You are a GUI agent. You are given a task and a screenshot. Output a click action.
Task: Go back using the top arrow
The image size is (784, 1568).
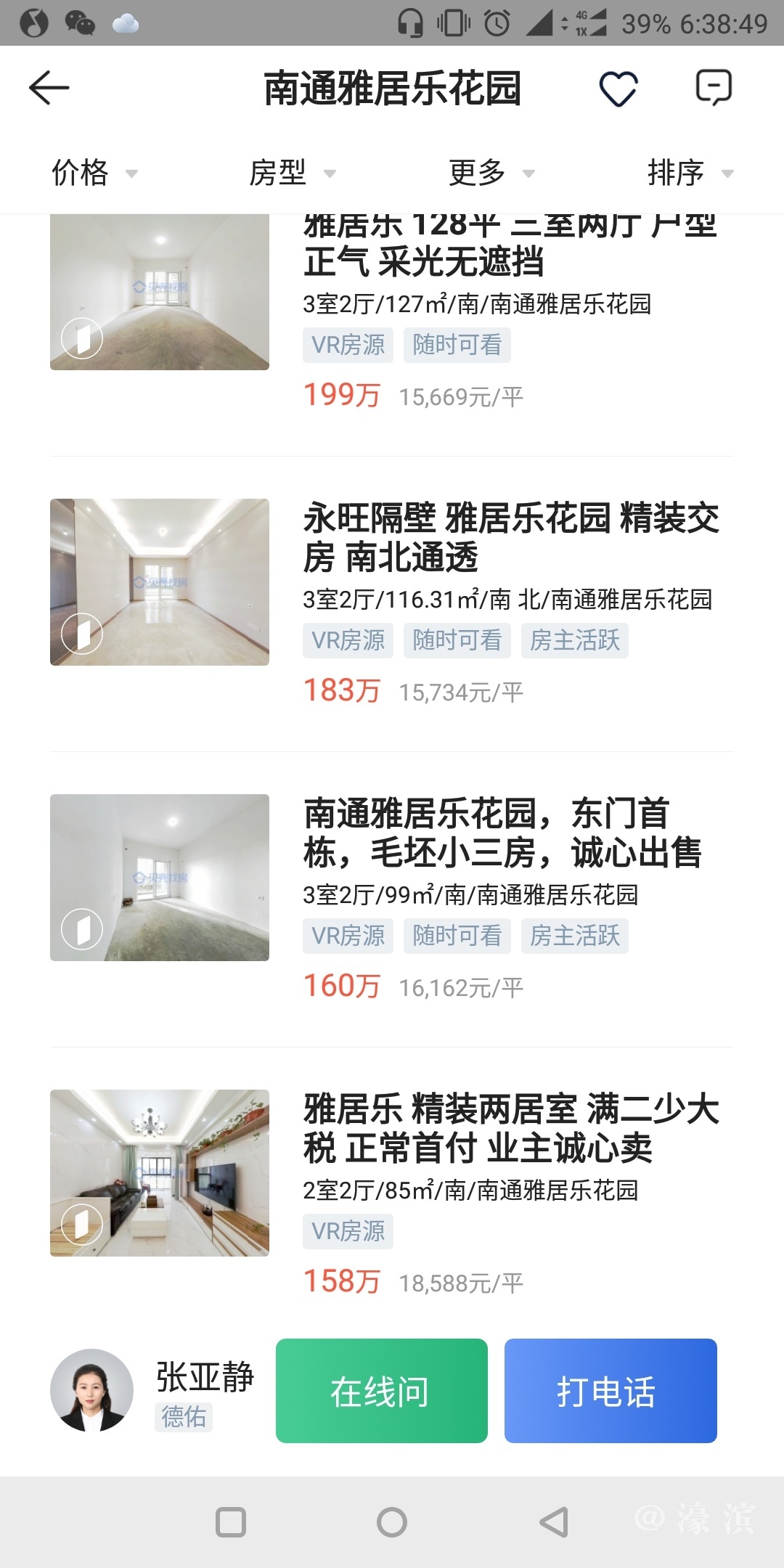(49, 89)
